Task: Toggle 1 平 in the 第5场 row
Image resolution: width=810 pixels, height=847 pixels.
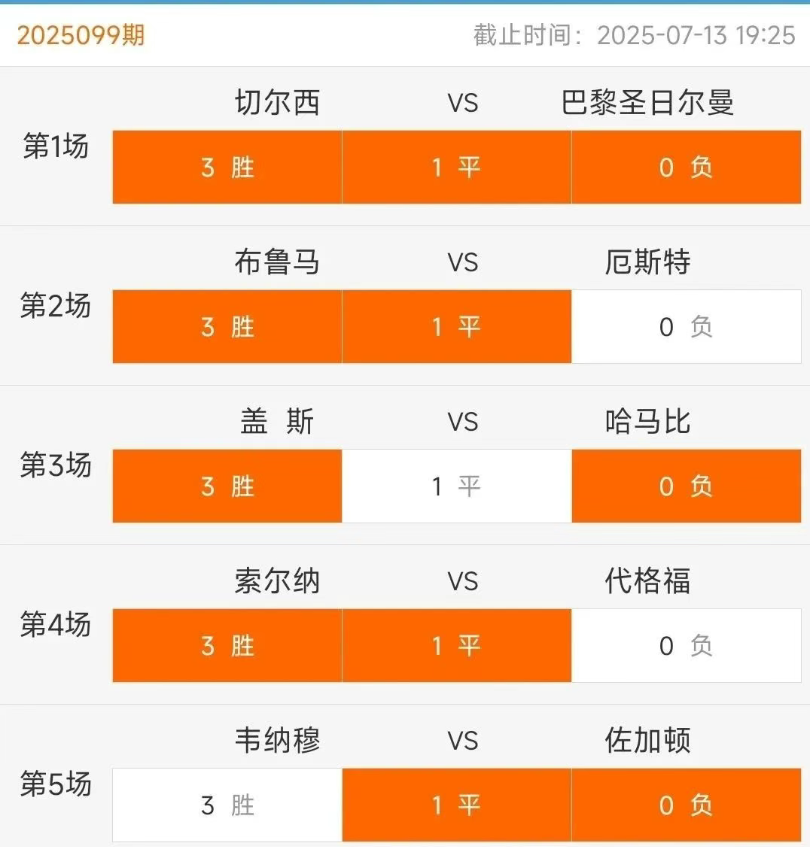Action: [x=456, y=805]
